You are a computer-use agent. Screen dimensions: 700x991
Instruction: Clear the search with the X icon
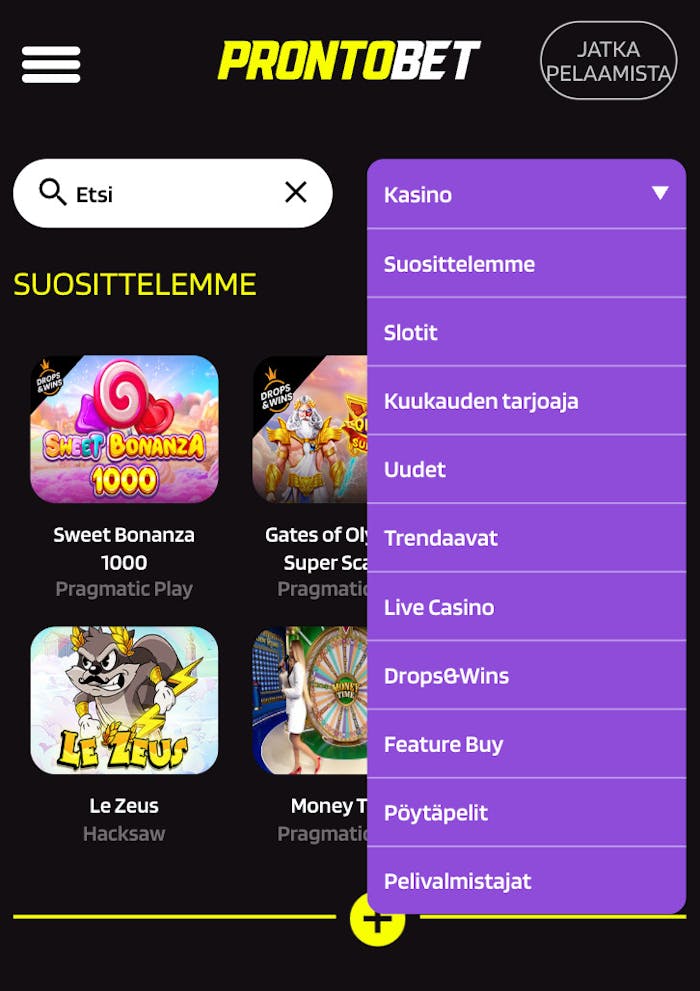[x=296, y=192]
